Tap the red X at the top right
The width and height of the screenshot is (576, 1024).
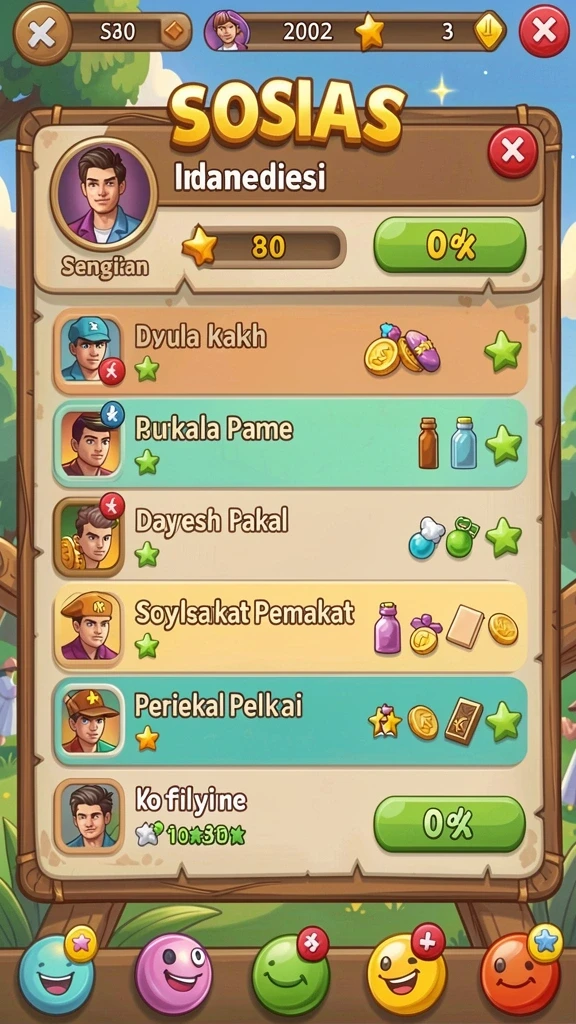(544, 31)
